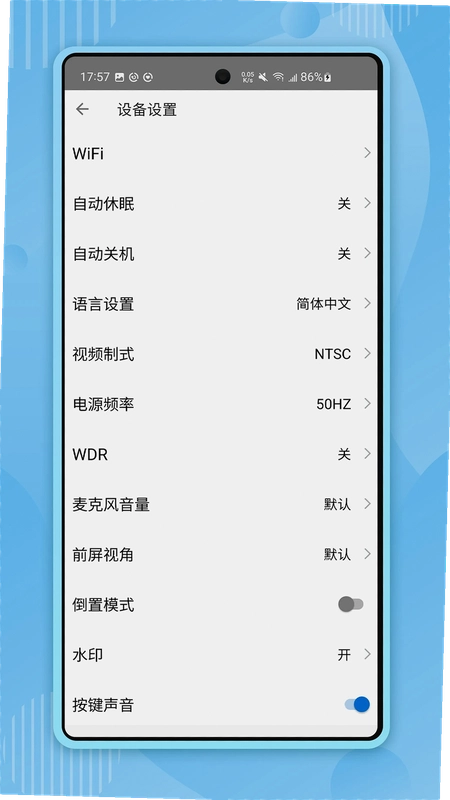
Task: Turn off the 按键声音 switch
Action: [357, 705]
